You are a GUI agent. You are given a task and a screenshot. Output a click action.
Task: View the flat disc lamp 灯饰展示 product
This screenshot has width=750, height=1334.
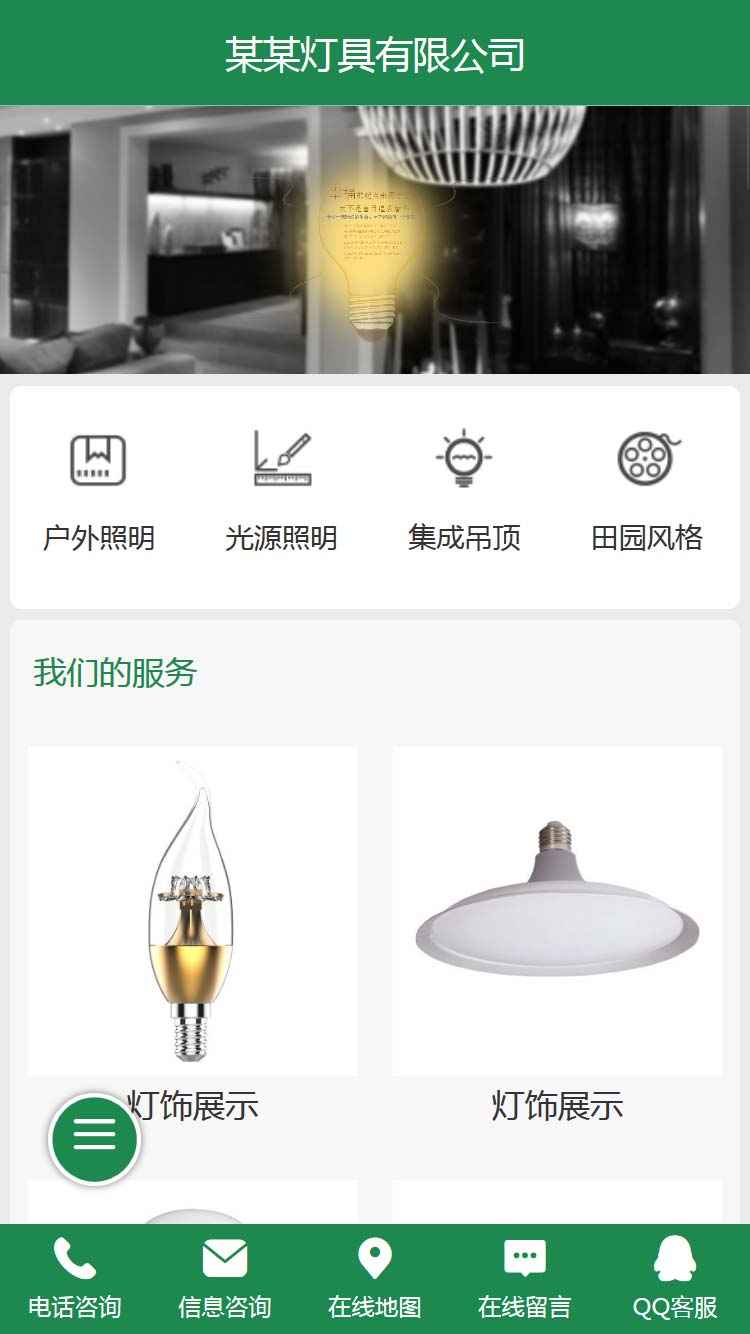click(557, 911)
